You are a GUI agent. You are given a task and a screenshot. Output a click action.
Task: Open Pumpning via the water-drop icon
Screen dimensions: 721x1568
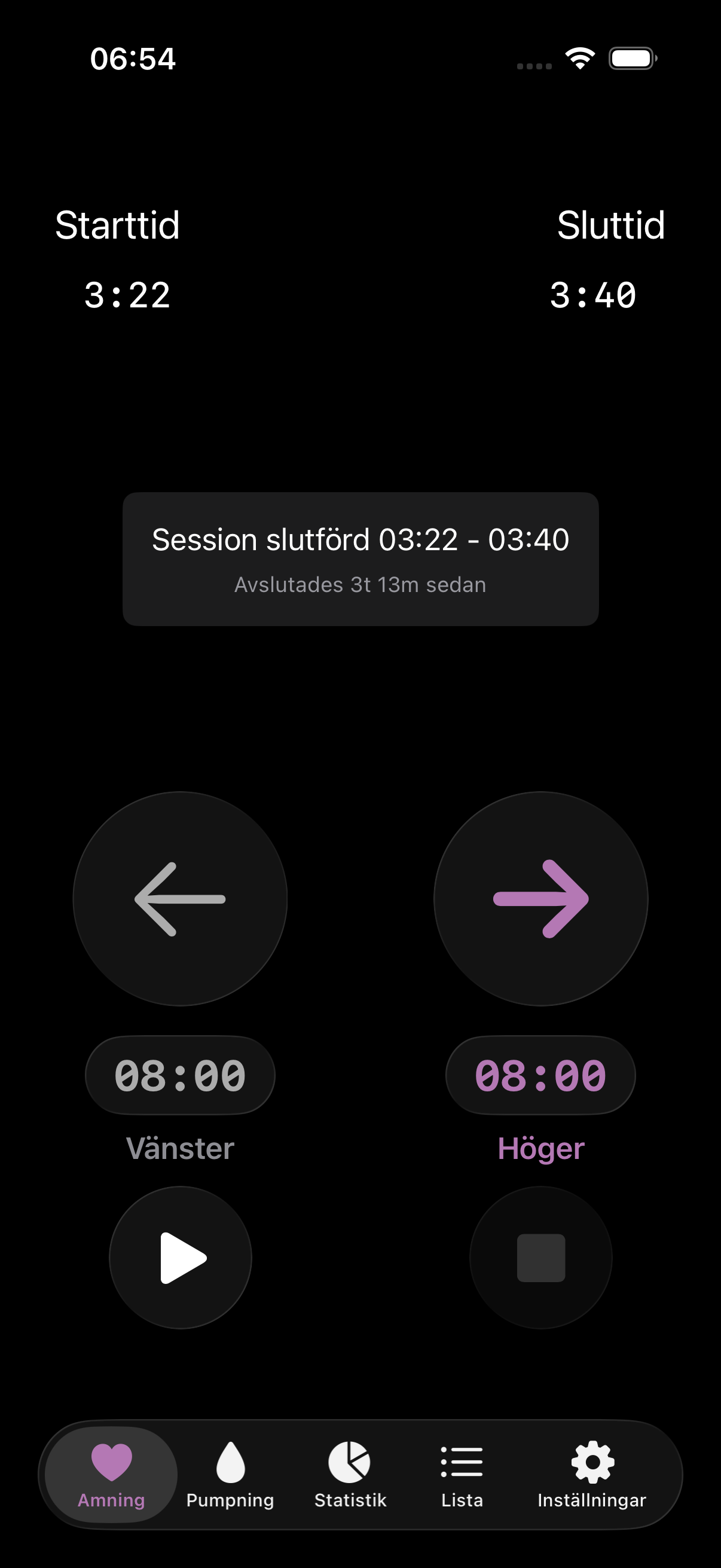pyautogui.click(x=230, y=1460)
